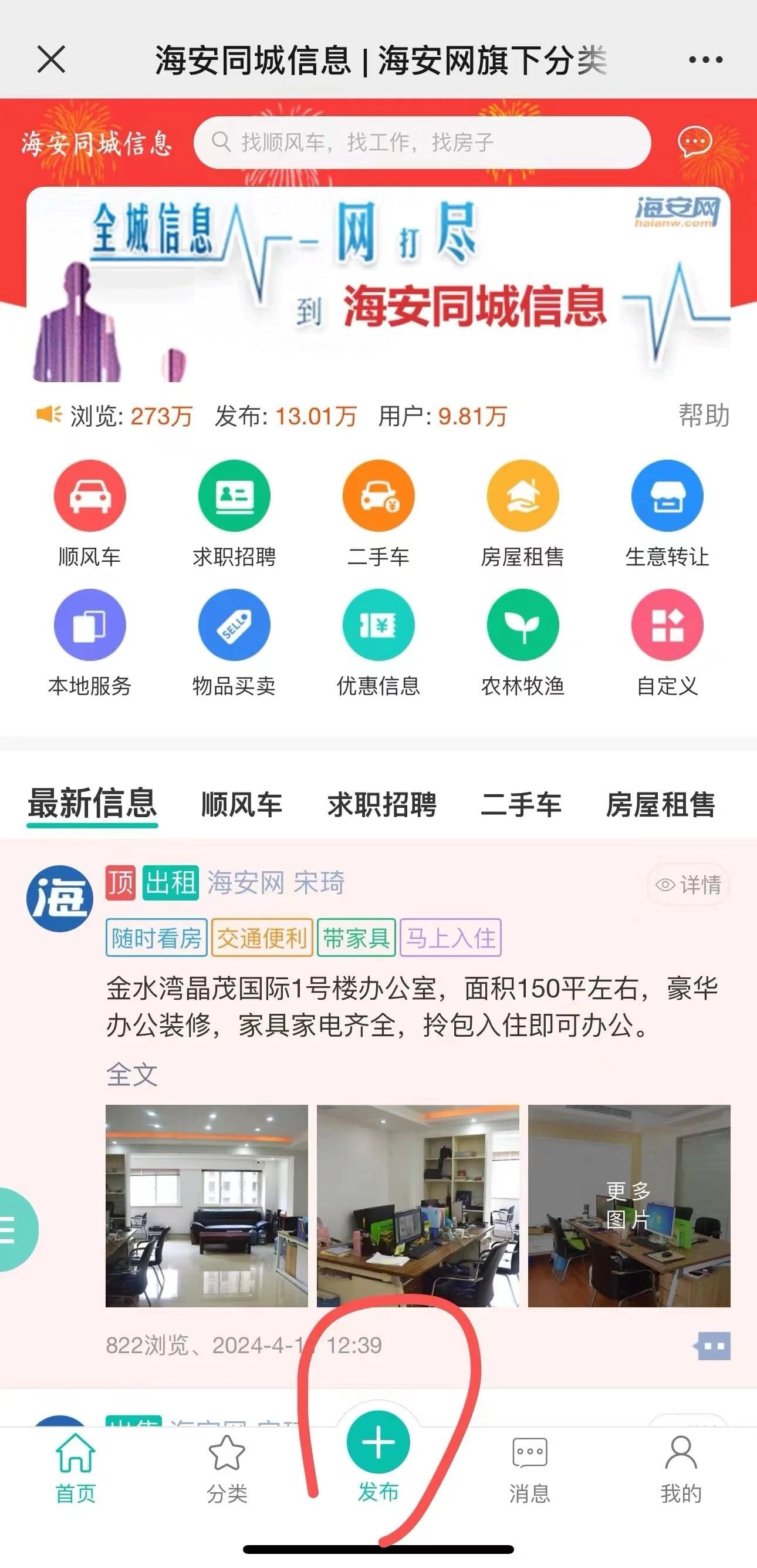Open the 顺风车 category icon
Screen dimensions: 757x1568
coord(89,496)
